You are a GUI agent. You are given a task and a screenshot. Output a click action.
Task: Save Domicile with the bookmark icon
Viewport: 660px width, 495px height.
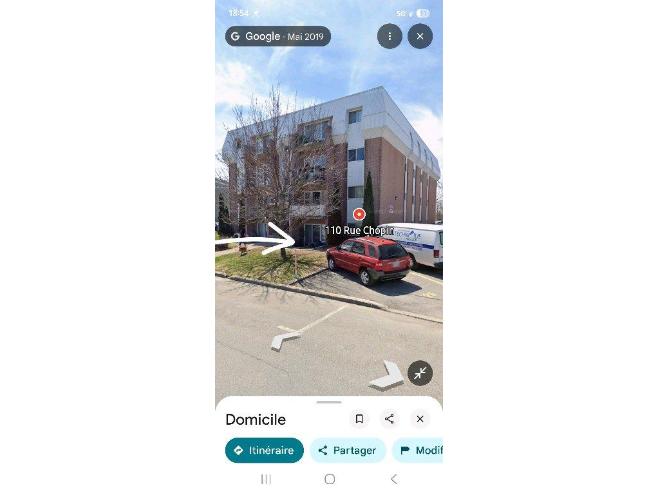359,419
